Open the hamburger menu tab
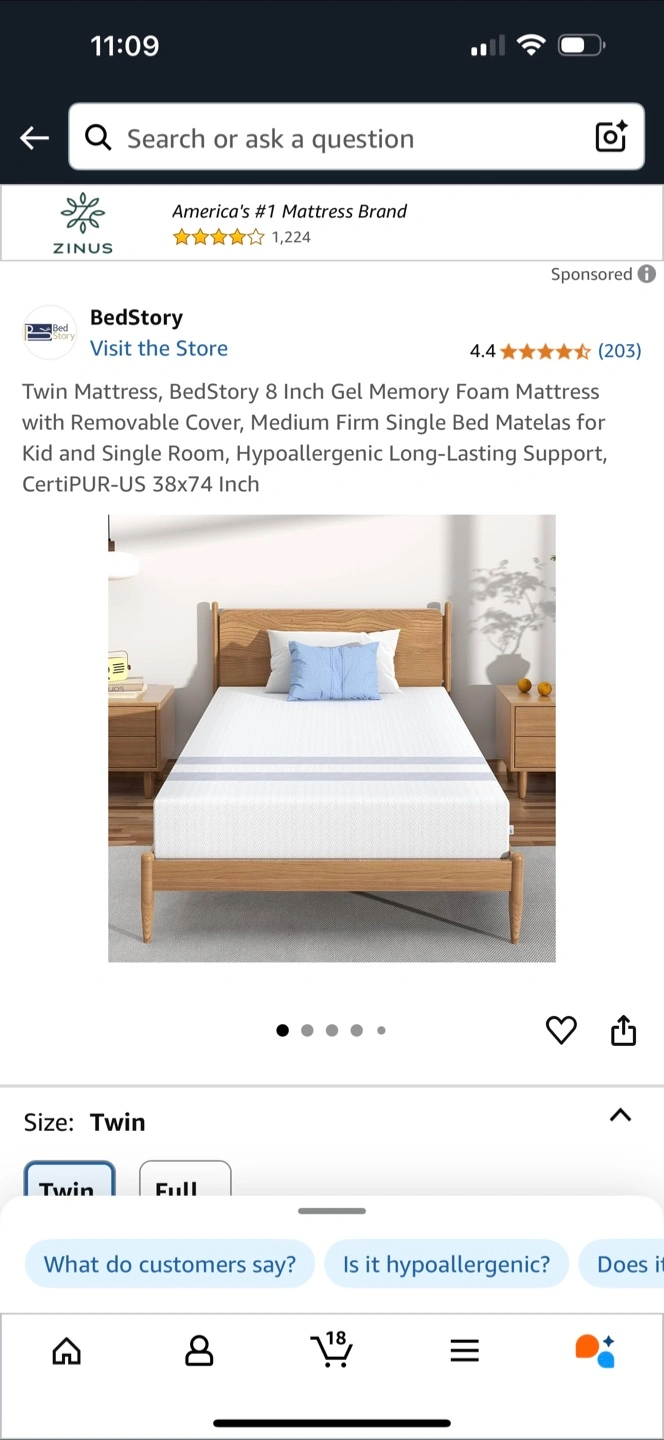 (464, 1352)
